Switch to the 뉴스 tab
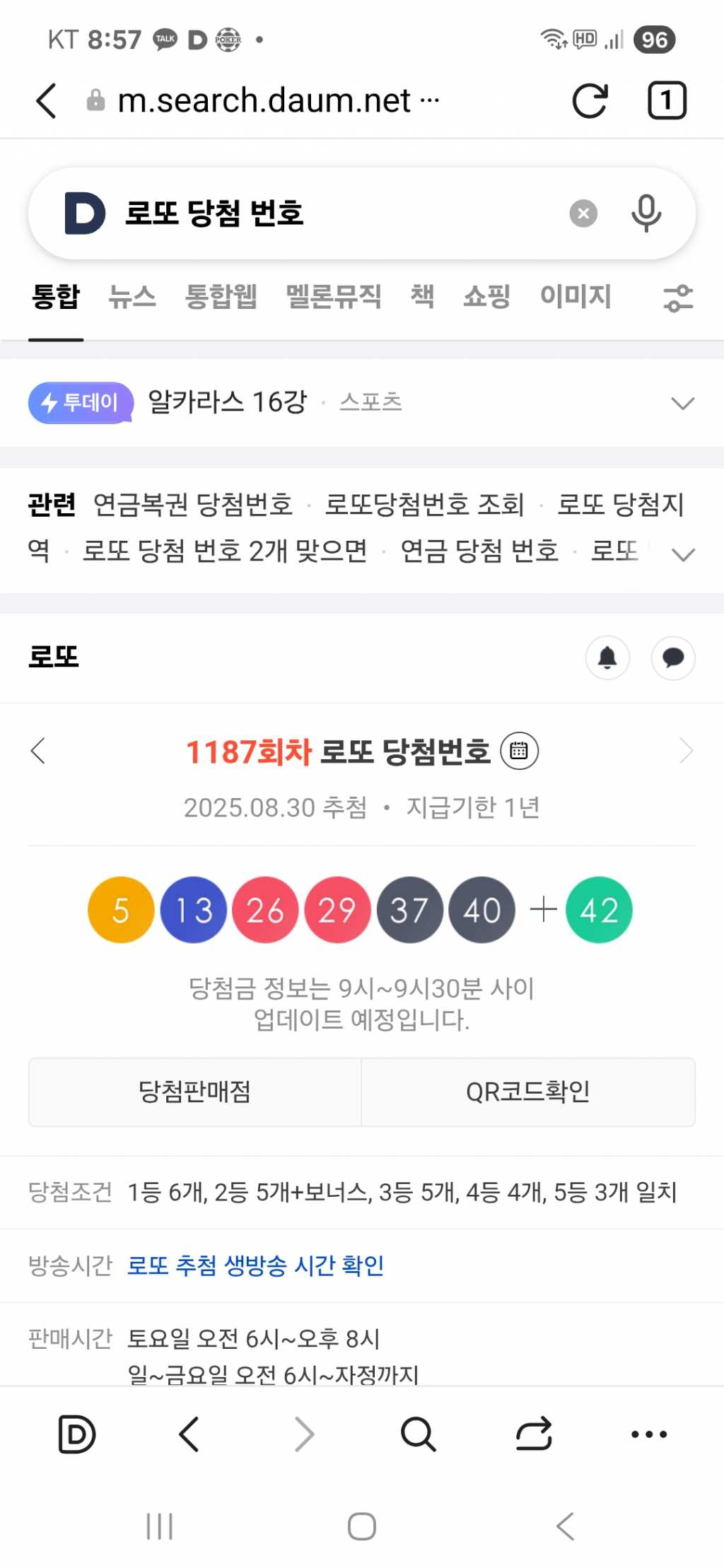The height and width of the screenshot is (1568, 724). (x=132, y=296)
